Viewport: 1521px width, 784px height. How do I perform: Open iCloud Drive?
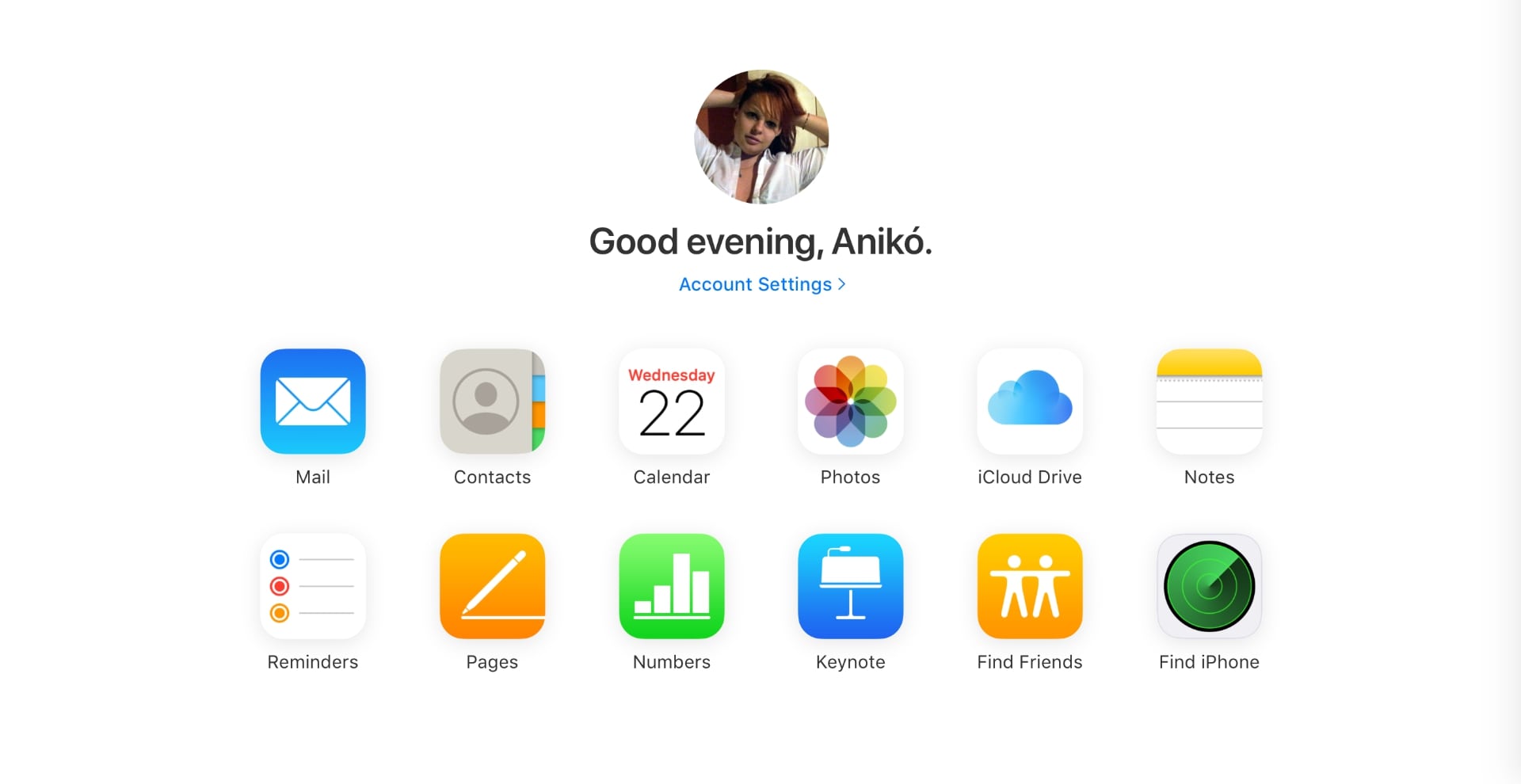(1029, 402)
